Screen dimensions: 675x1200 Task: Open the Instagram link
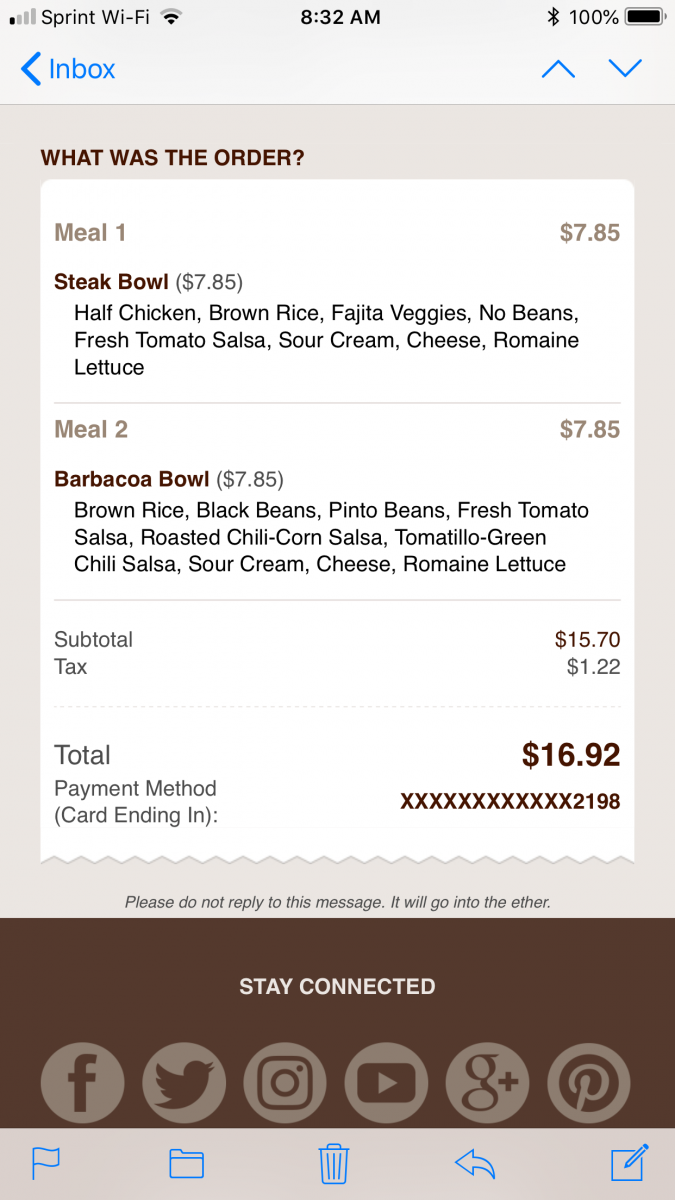pos(286,1083)
